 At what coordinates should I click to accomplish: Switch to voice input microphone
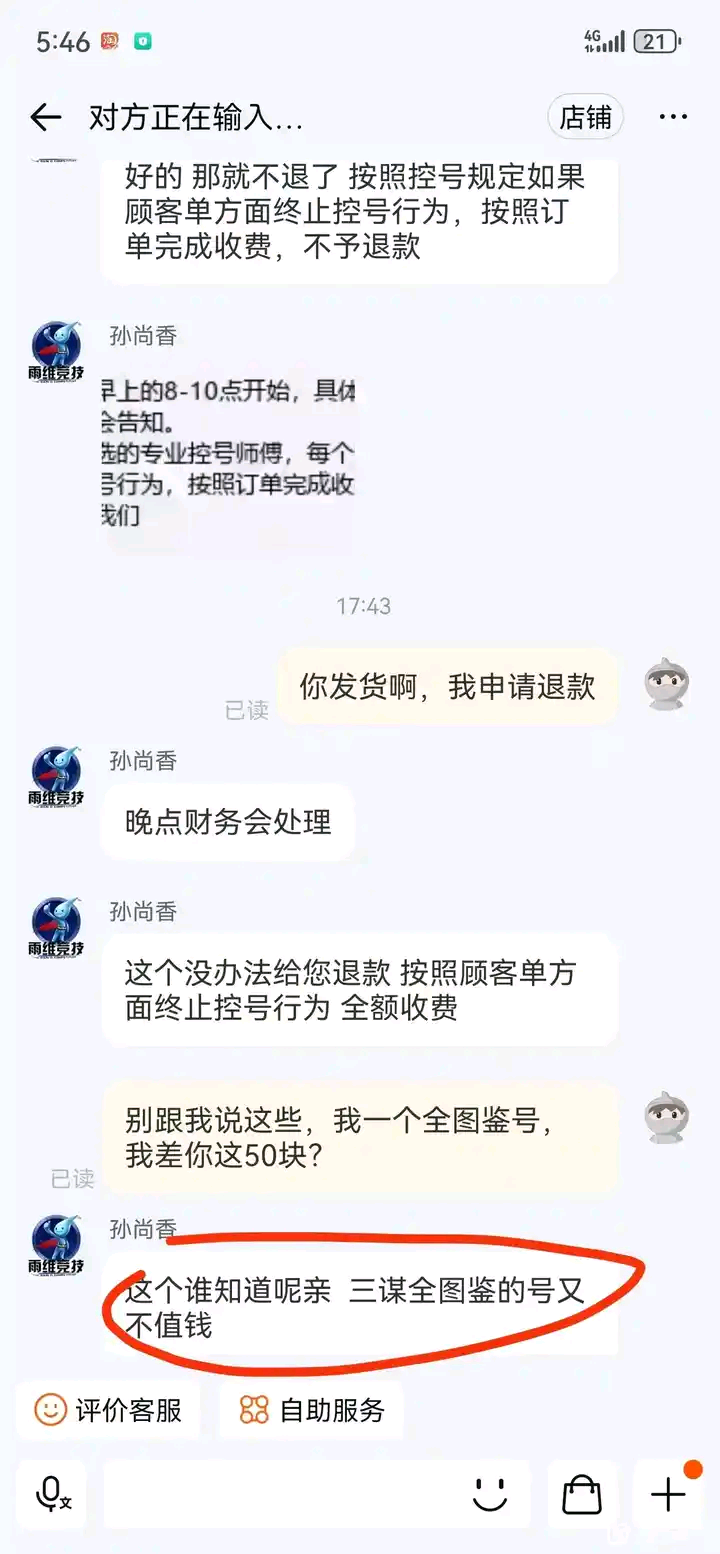(52, 1494)
